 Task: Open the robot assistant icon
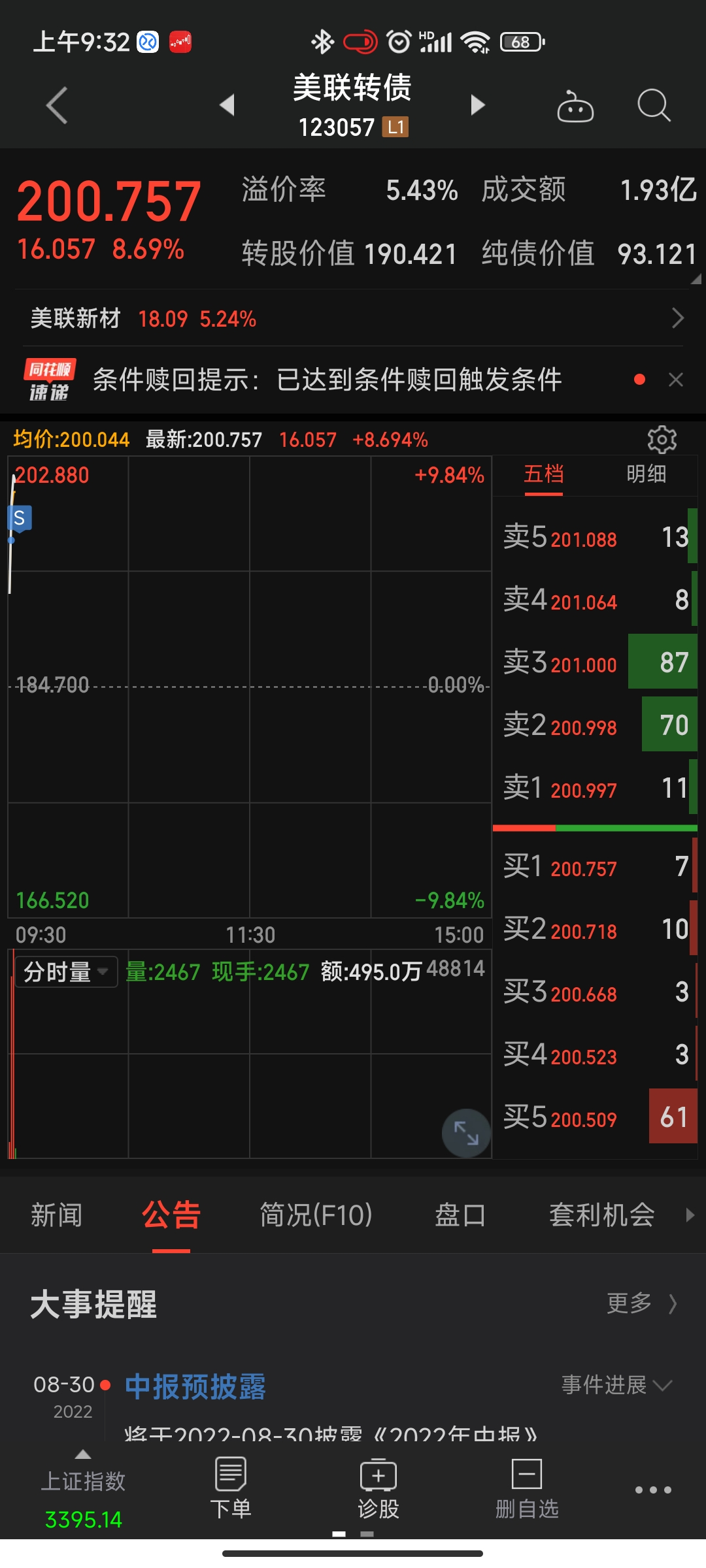pos(575,106)
